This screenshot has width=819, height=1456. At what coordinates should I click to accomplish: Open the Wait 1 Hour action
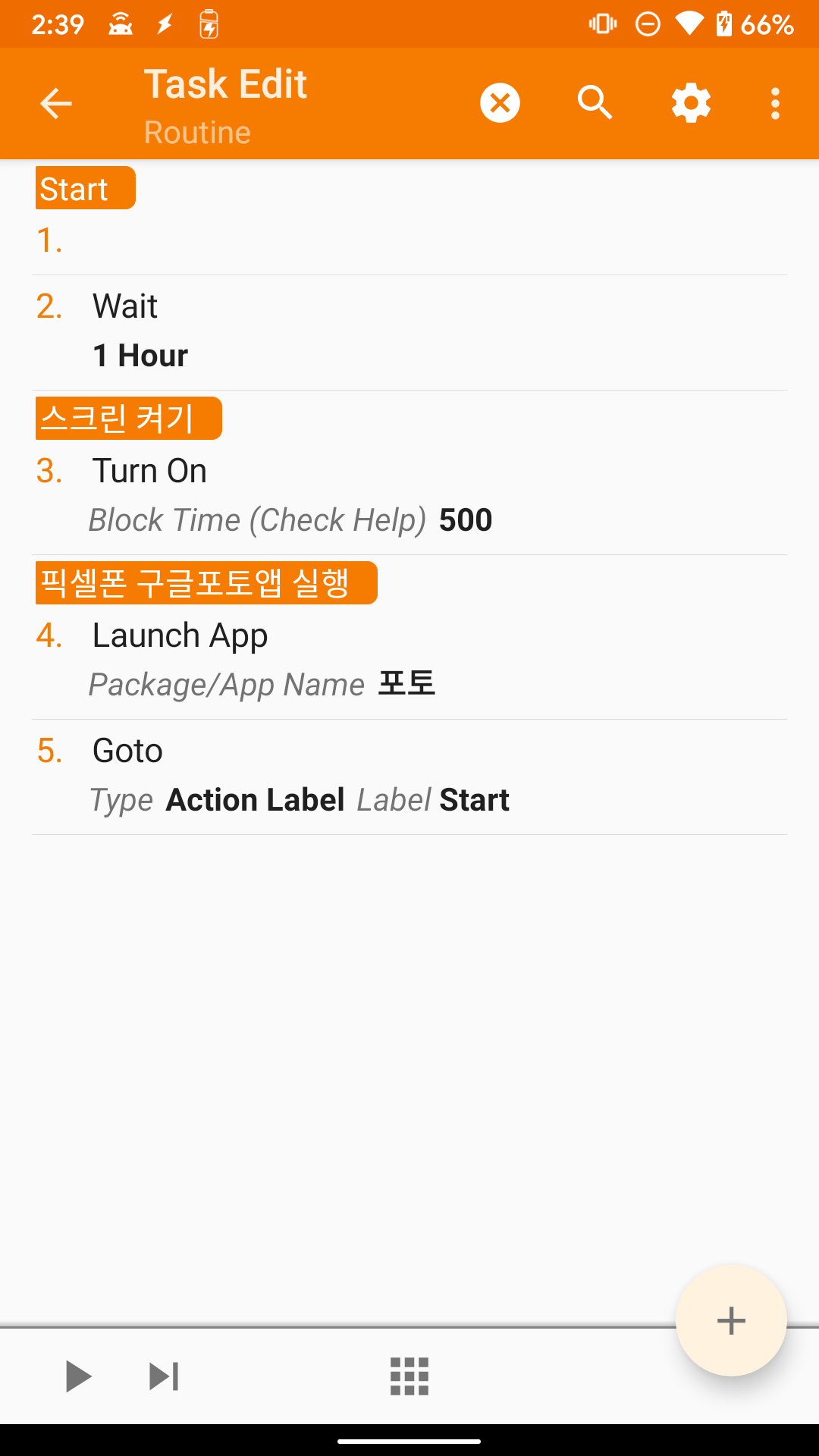(409, 333)
